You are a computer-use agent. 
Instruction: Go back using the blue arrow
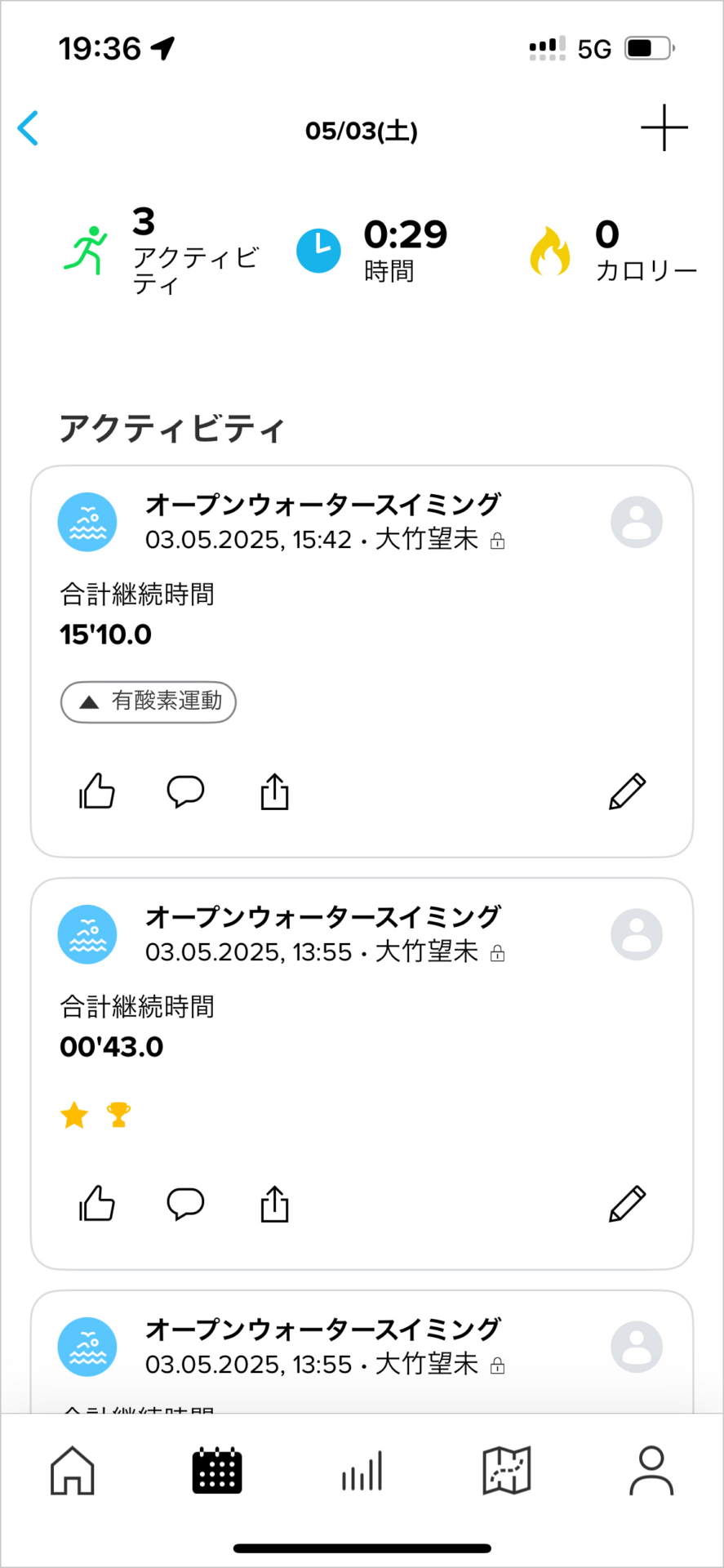(x=28, y=128)
